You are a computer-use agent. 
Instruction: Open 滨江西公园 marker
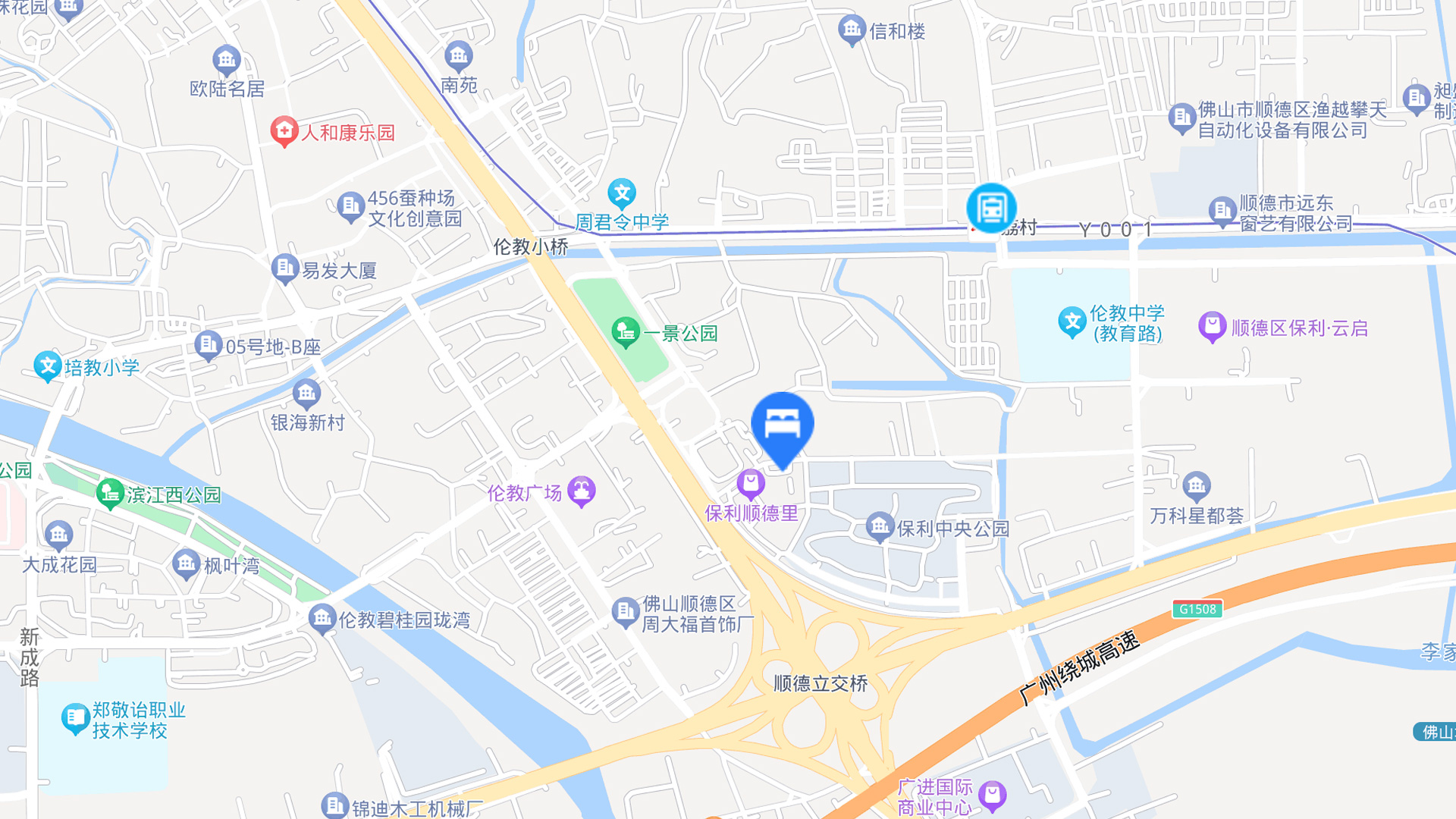point(110,494)
